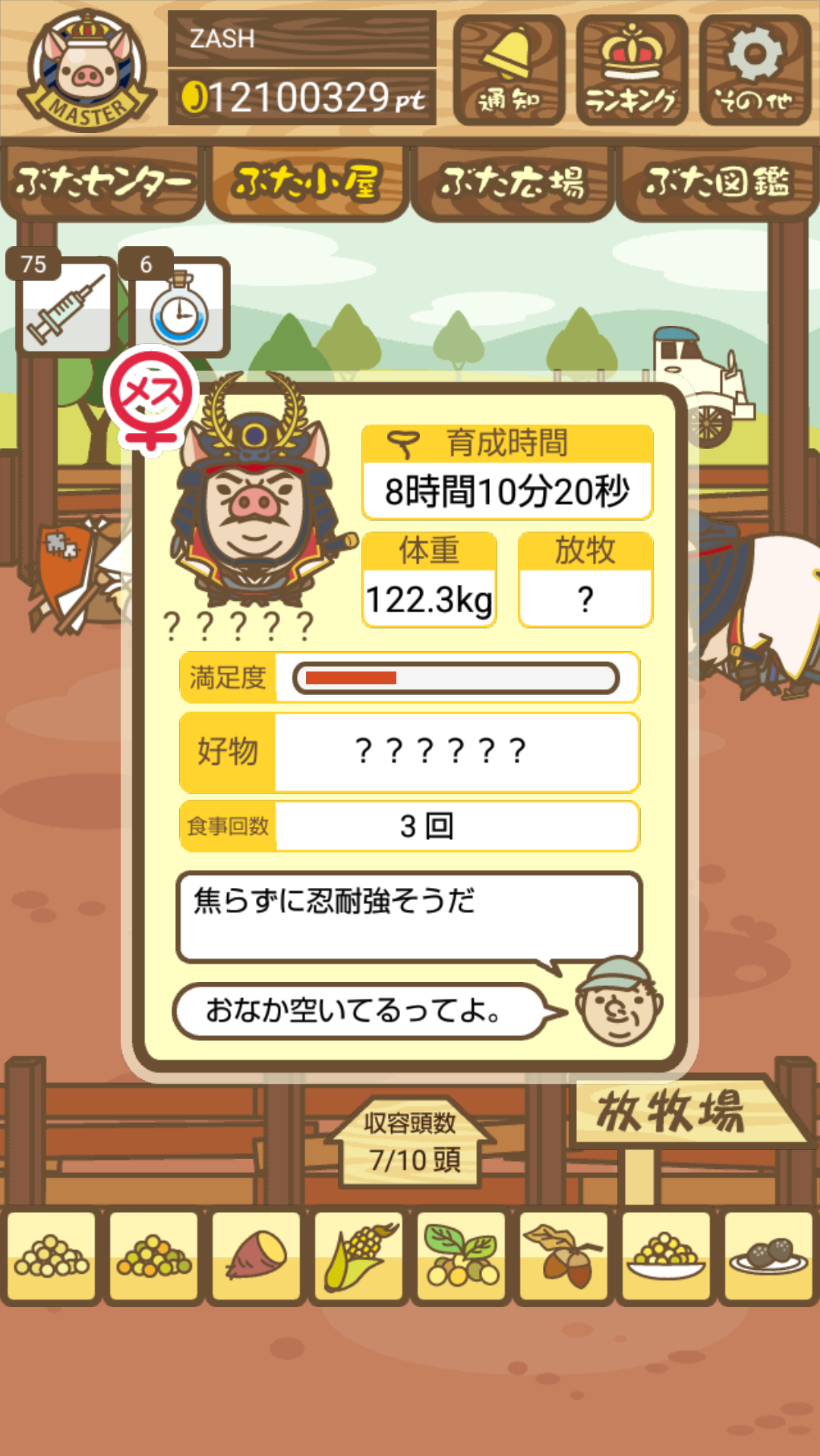Open the 通知 notifications bell

[x=509, y=70]
